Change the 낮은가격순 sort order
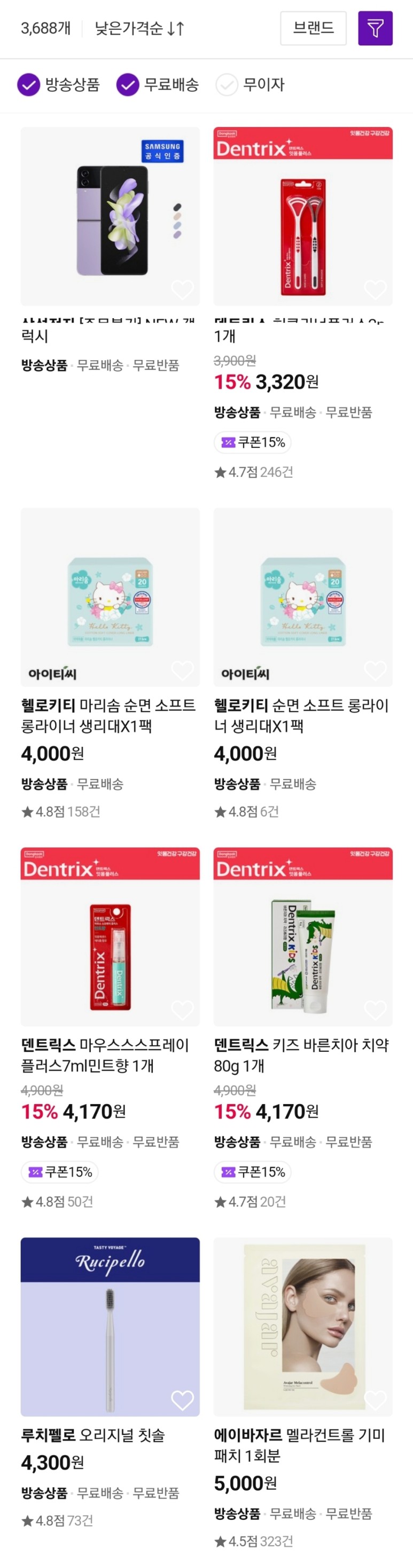413x1568 pixels. 139,28
